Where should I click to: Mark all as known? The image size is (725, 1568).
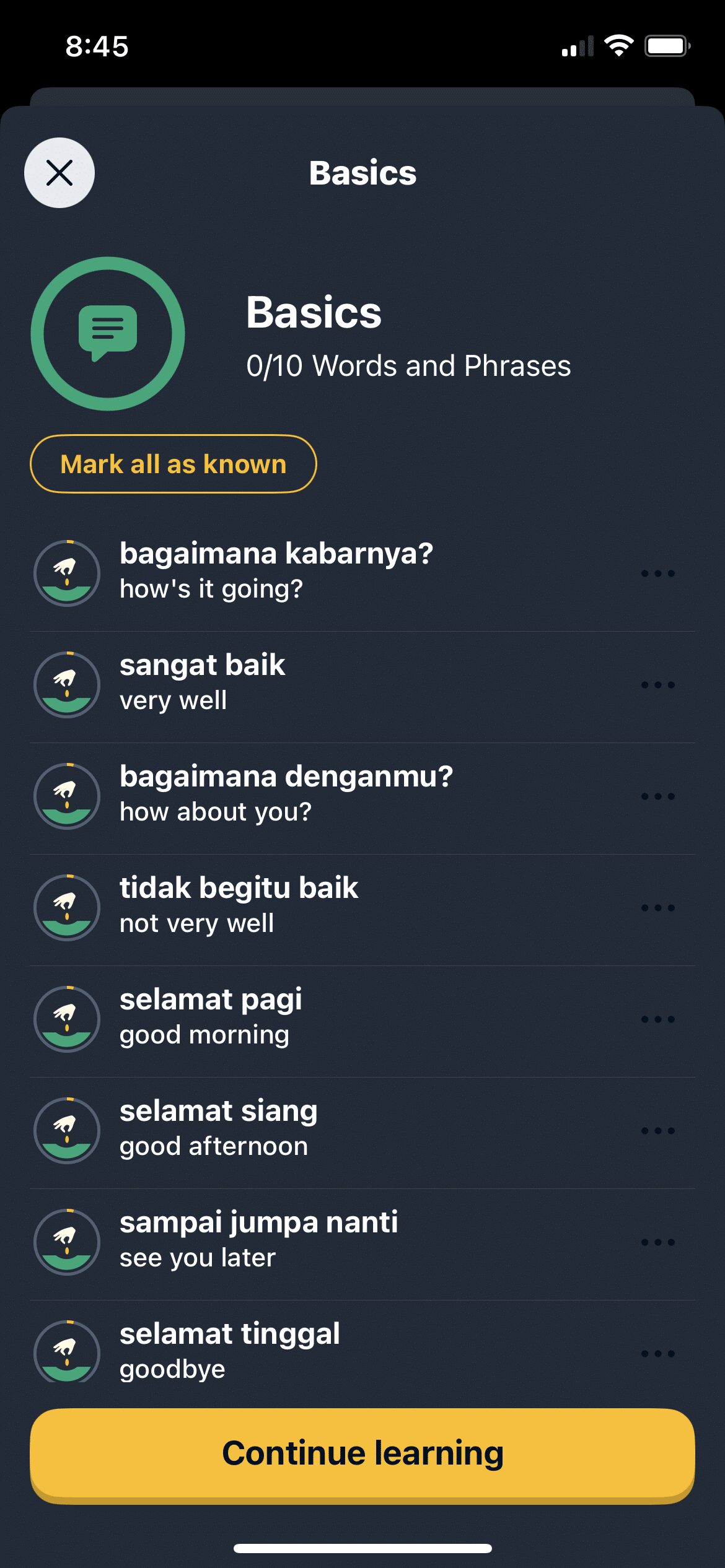pos(174,464)
